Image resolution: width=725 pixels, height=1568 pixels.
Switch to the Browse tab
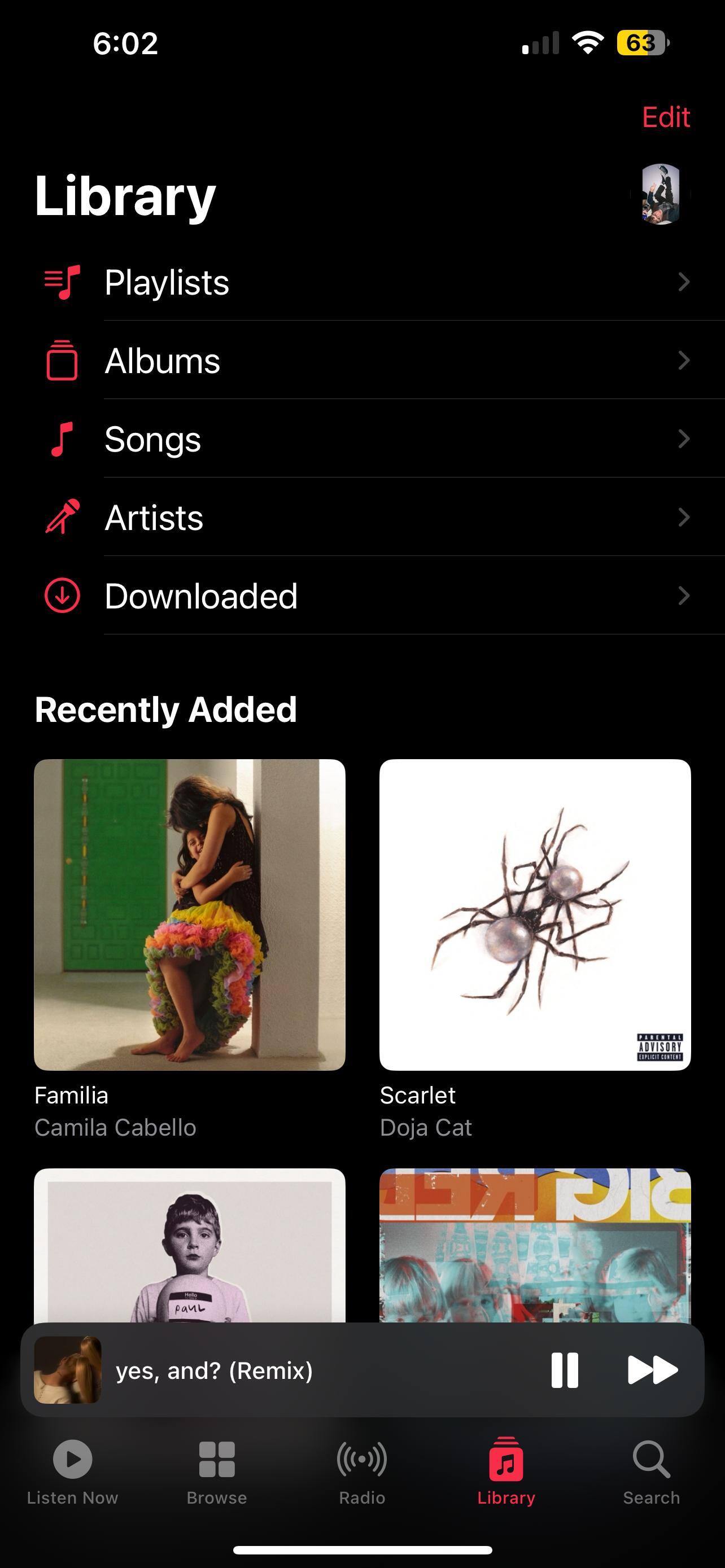coord(217,1470)
